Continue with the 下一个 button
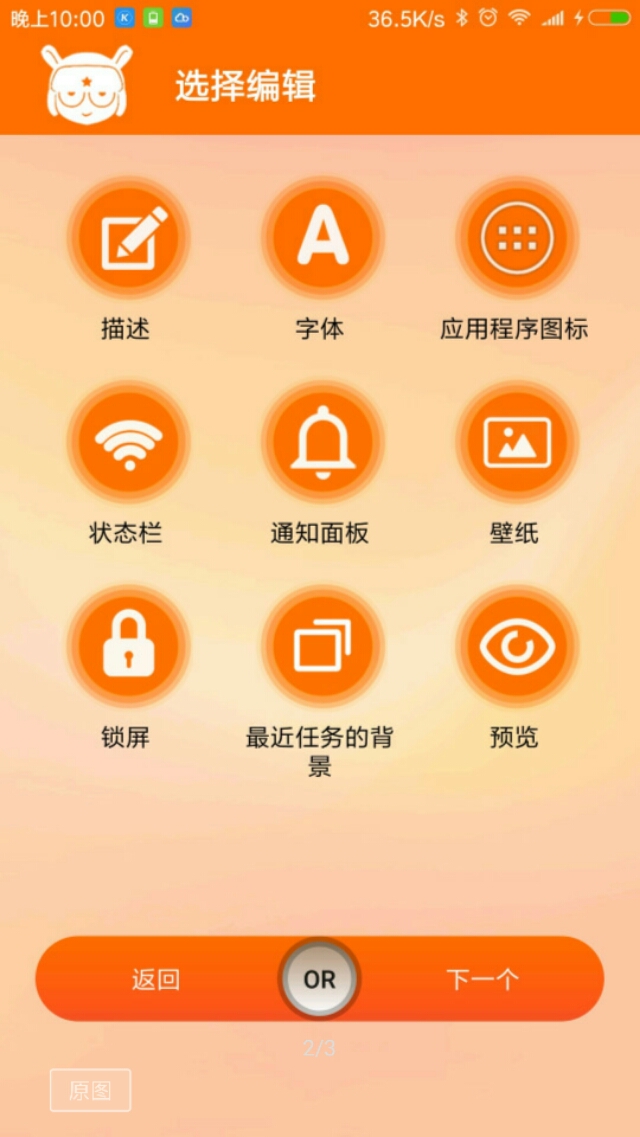 pyautogui.click(x=482, y=979)
